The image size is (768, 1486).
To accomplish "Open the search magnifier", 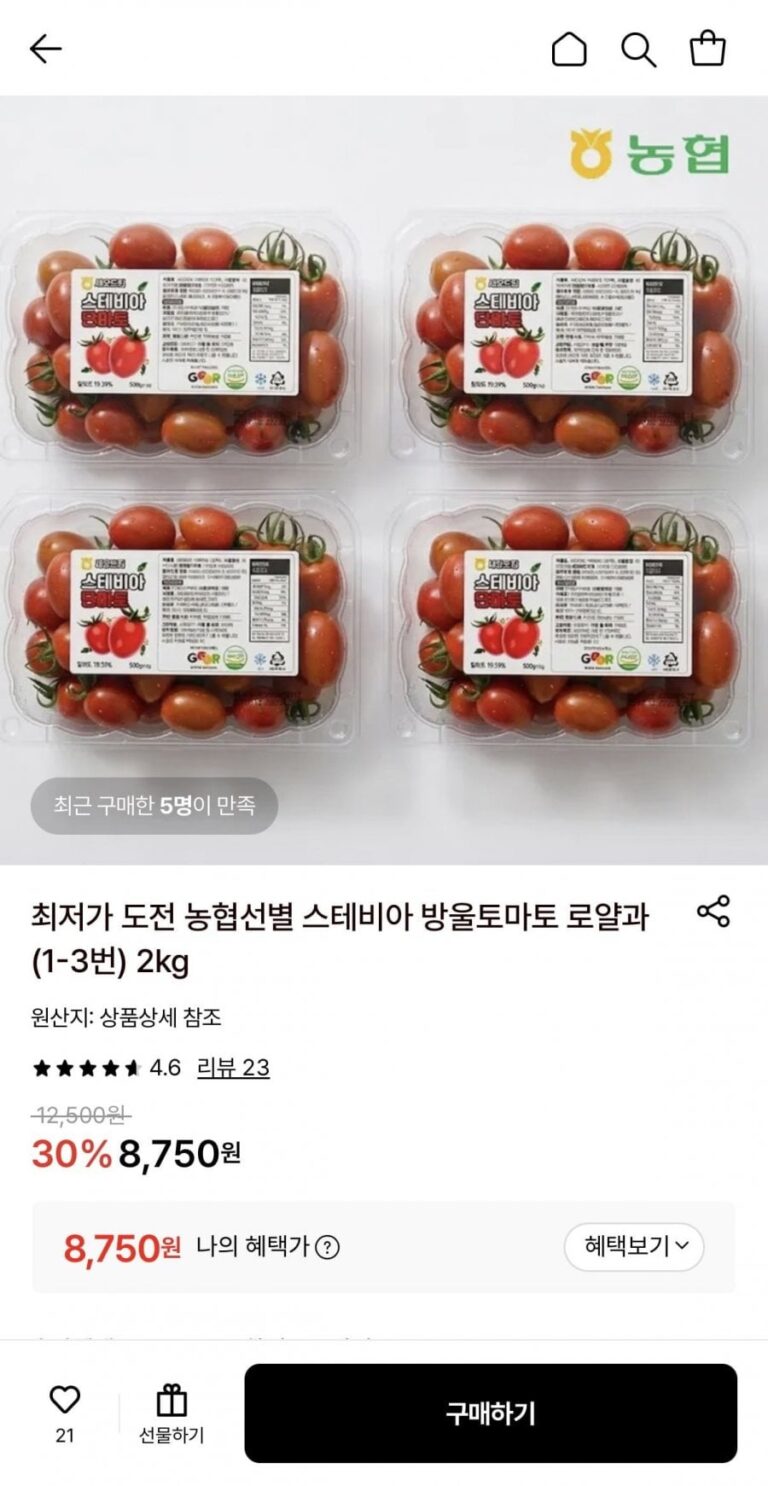I will (x=638, y=49).
